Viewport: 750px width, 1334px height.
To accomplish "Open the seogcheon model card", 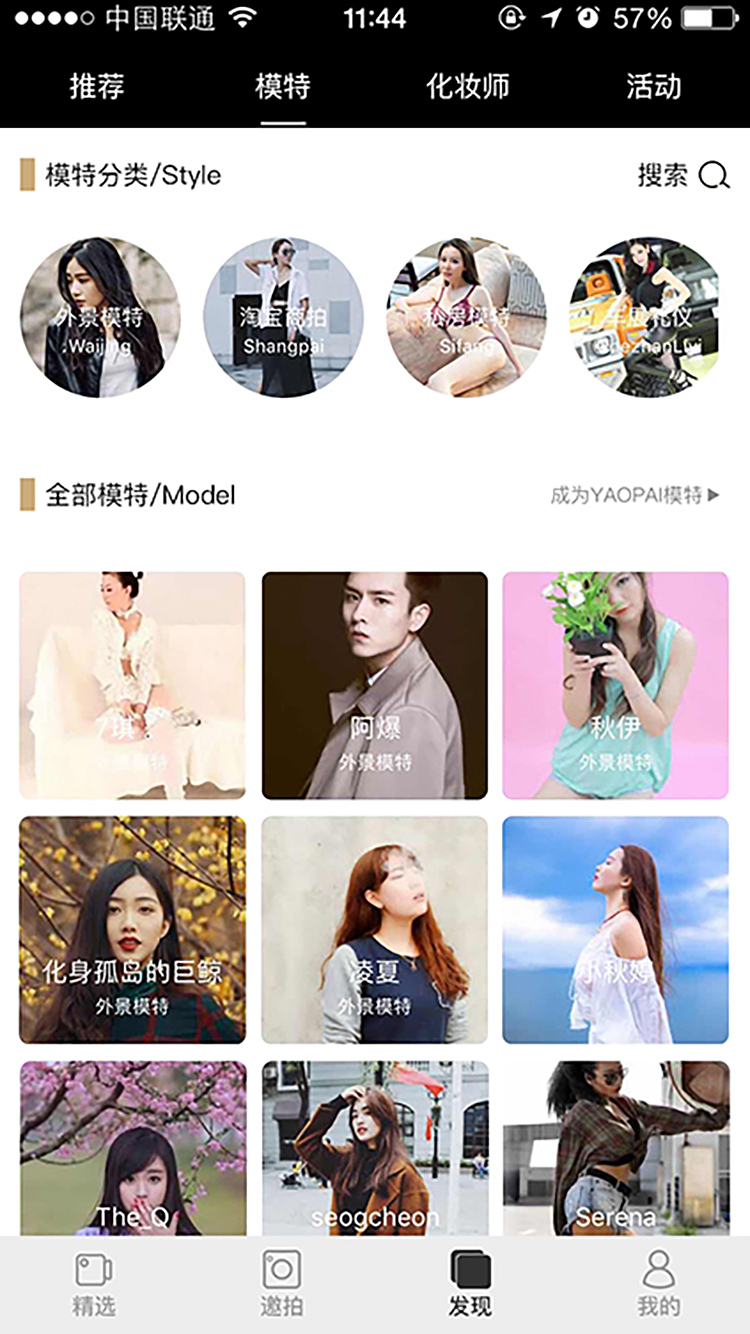I will (374, 1148).
